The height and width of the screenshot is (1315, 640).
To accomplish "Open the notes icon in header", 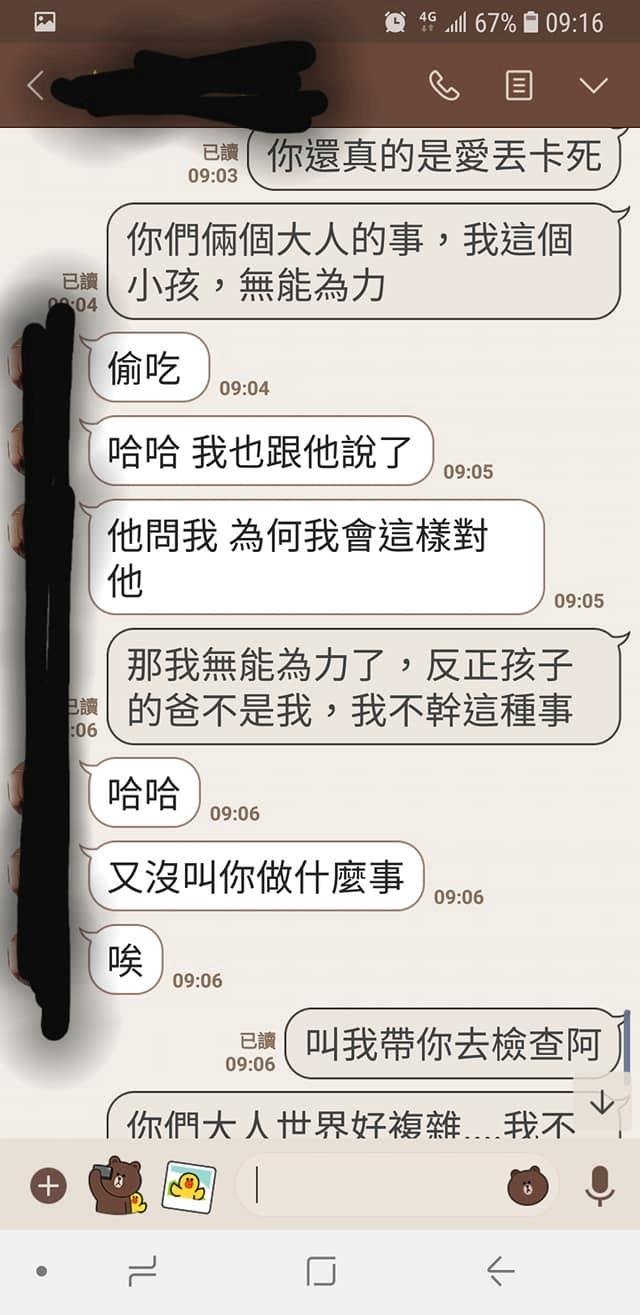I will [518, 86].
